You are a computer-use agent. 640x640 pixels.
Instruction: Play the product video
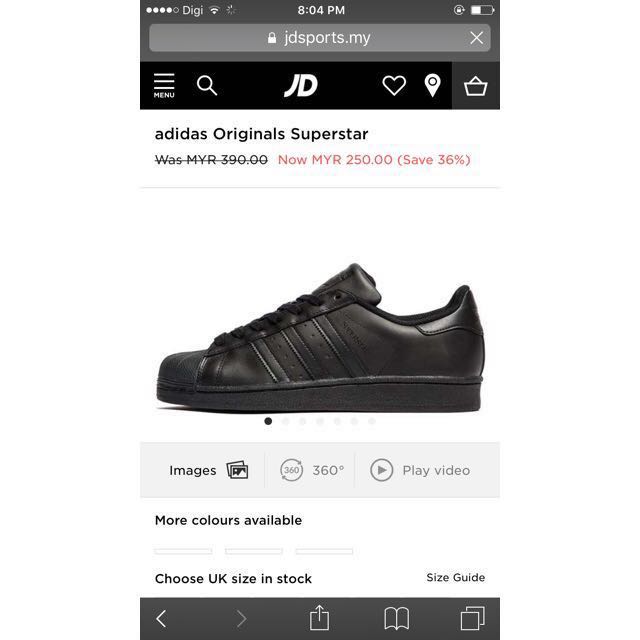420,470
